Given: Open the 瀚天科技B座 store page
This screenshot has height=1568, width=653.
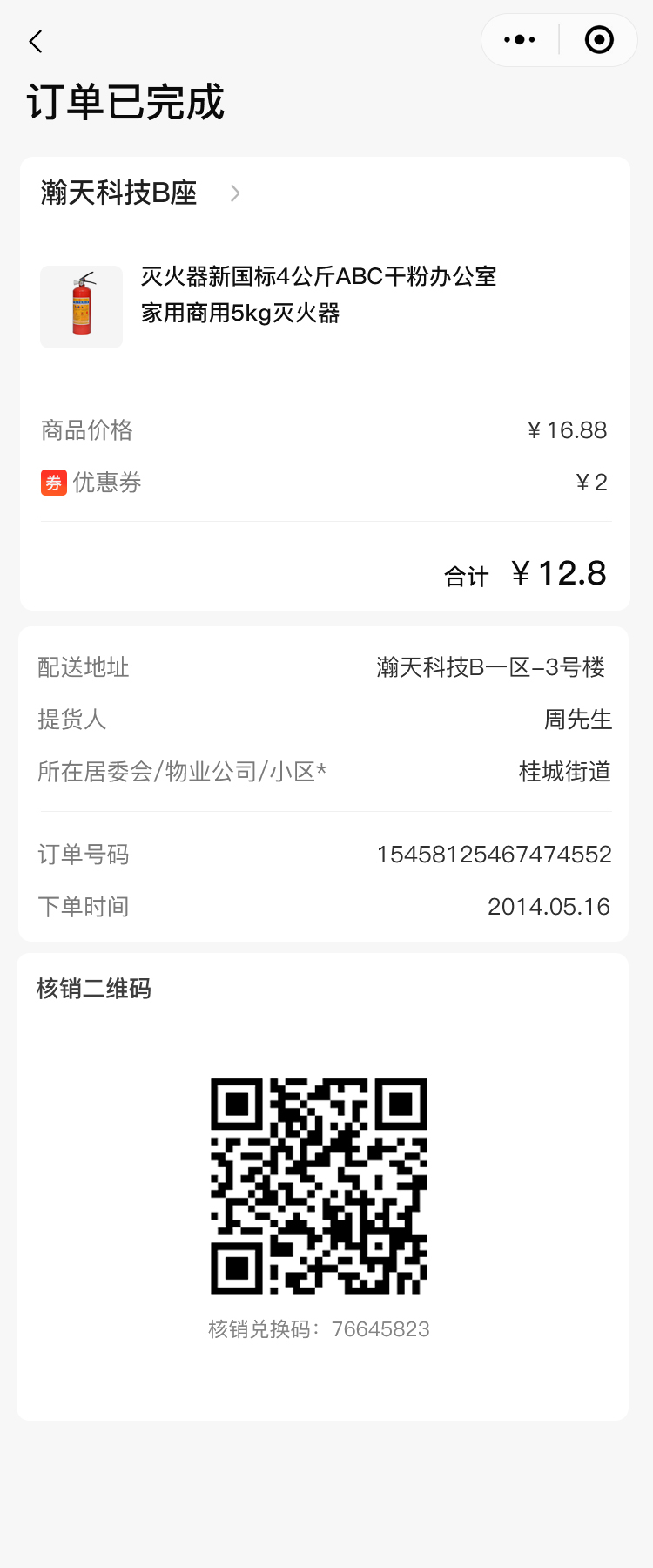Looking at the screenshot, I should 139,193.
